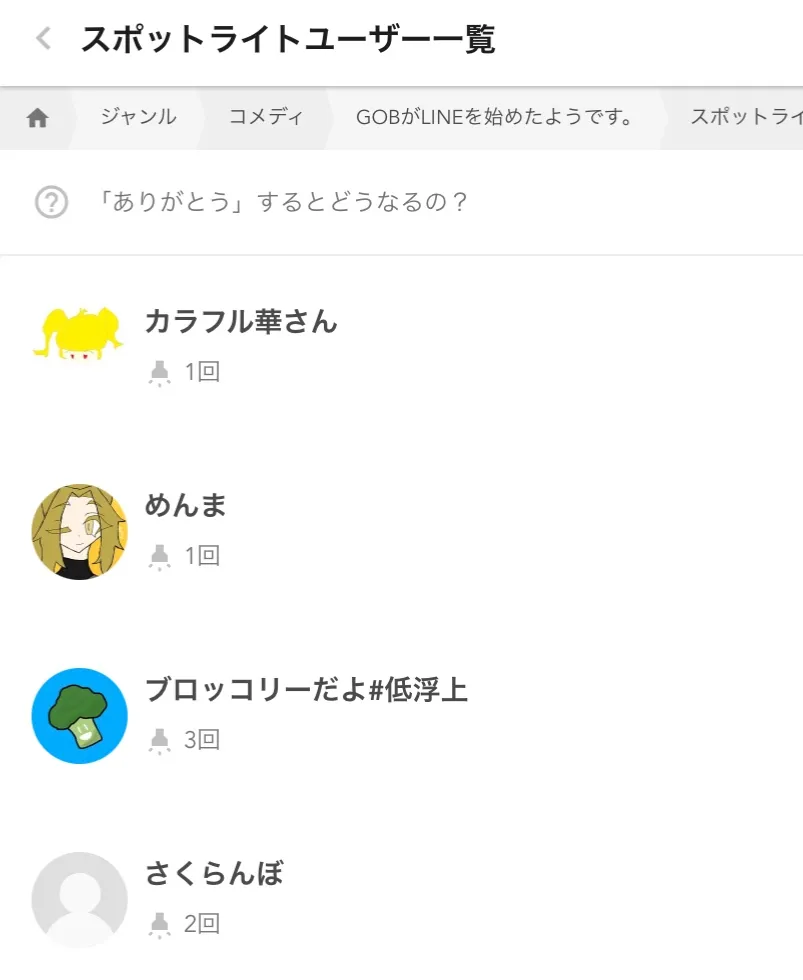Open the ジャンル breadcrumb
The image size is (803, 980).
pos(138,118)
